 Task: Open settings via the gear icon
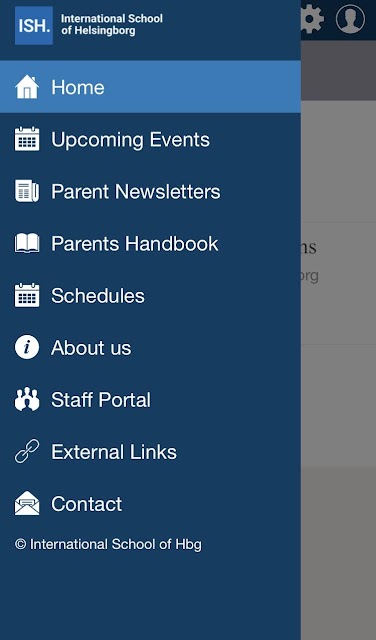pos(312,19)
